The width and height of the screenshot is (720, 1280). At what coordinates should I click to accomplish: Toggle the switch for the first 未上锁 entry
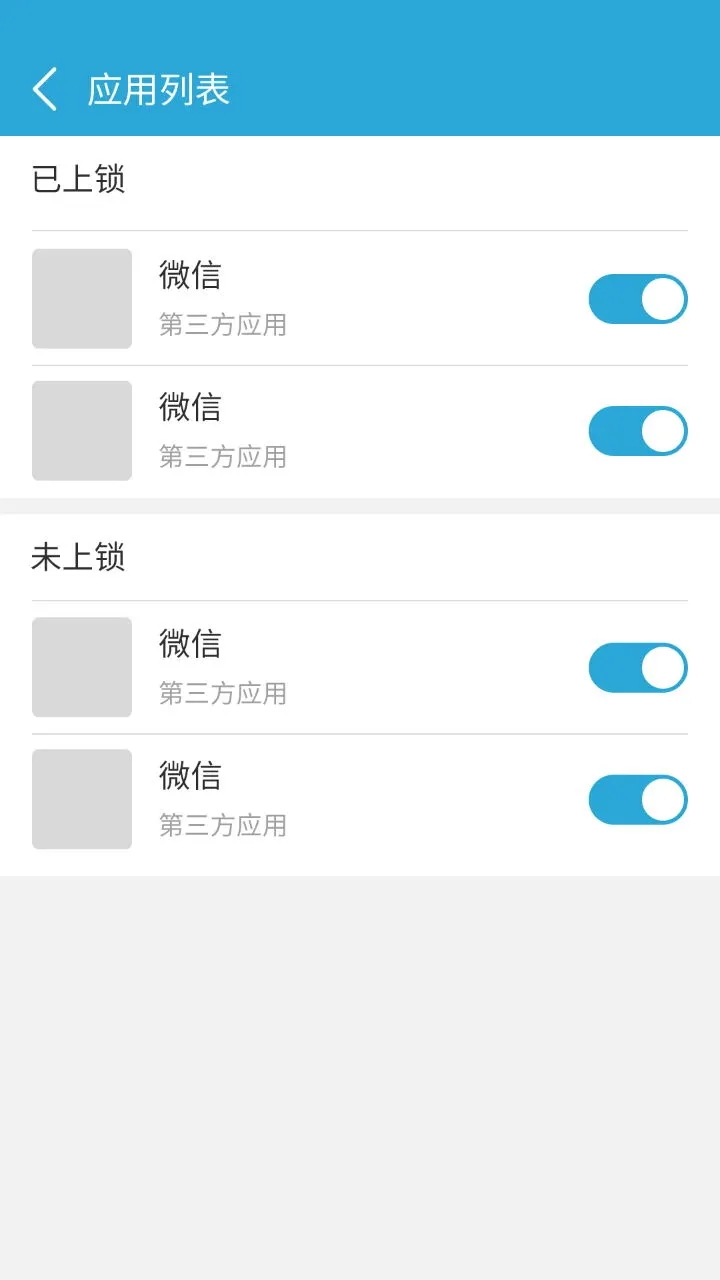click(637, 666)
